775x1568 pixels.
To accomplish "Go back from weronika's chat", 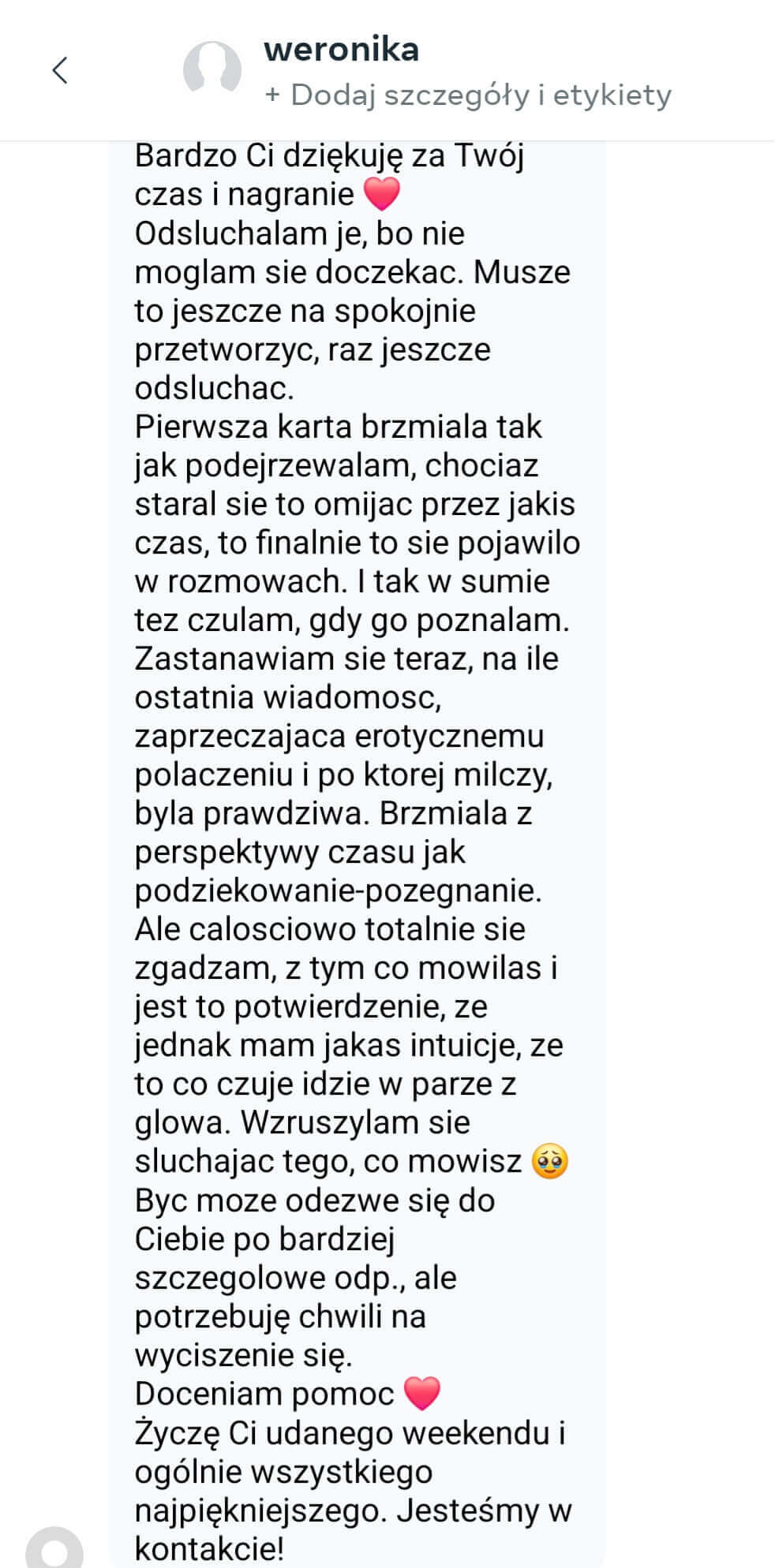I will tap(60, 70).
